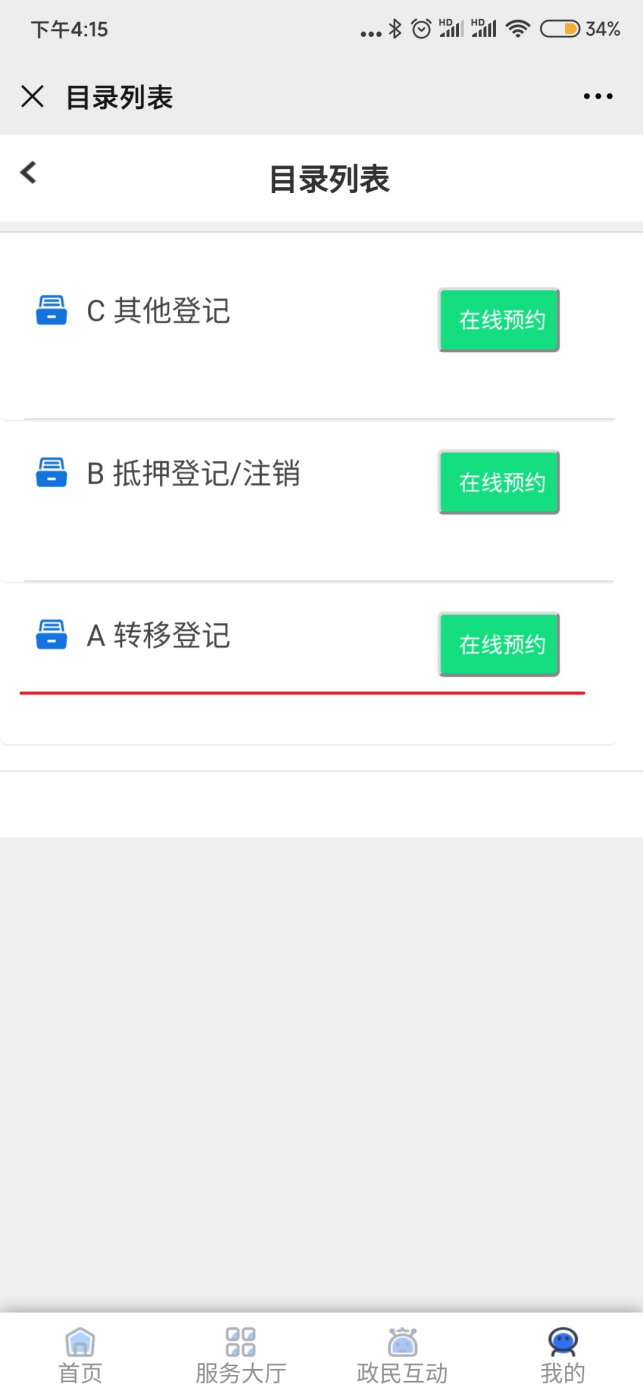Go back using the page back arrow

(x=29, y=173)
